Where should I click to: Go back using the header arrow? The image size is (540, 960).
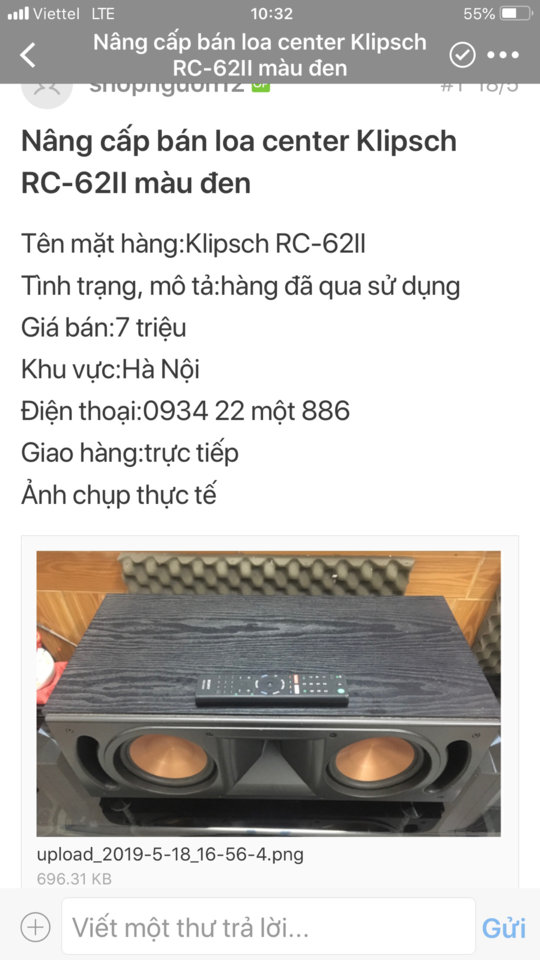[28, 55]
